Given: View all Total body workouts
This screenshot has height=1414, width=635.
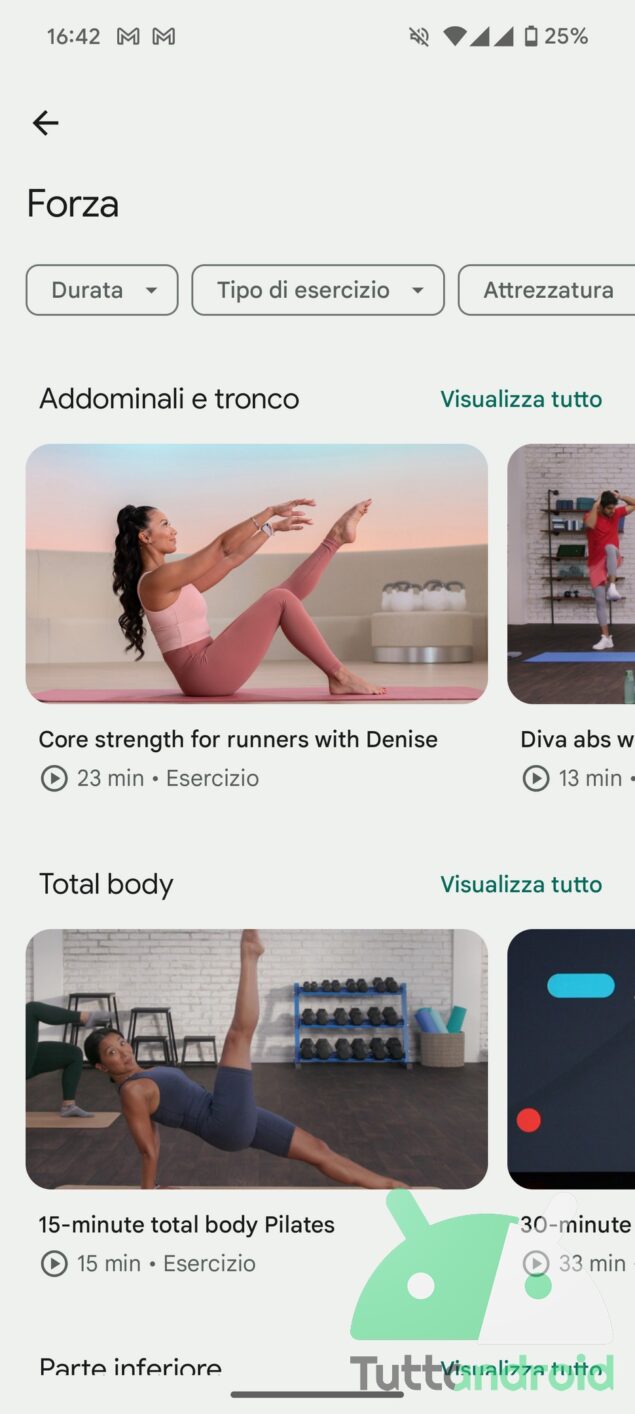Looking at the screenshot, I should (521, 884).
